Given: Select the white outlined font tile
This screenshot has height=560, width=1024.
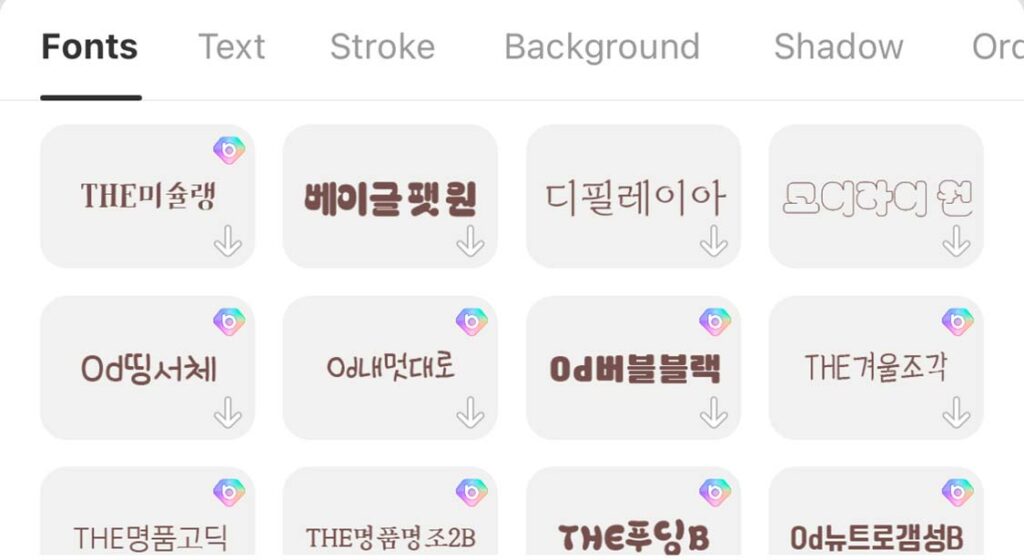Looking at the screenshot, I should point(876,197).
